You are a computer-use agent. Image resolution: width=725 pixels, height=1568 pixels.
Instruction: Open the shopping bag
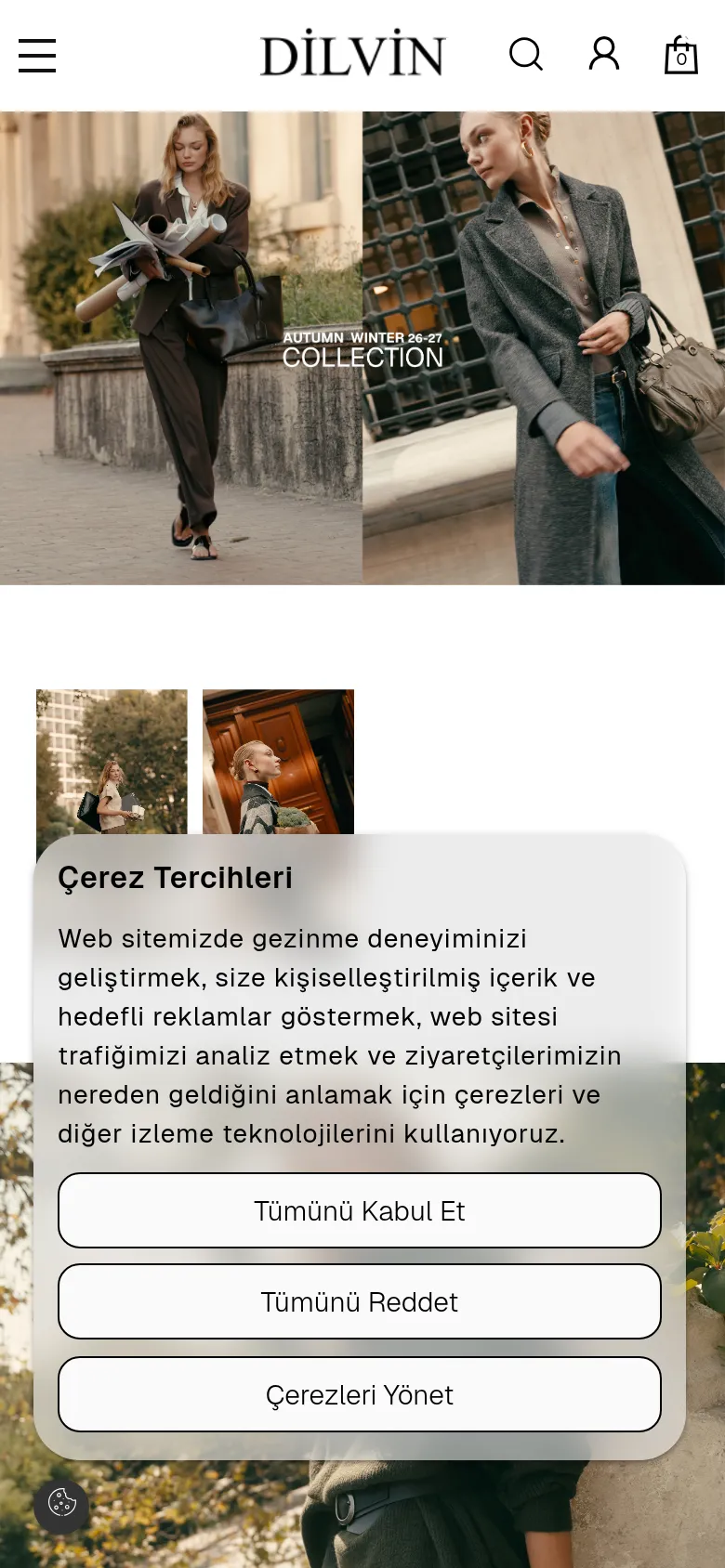(x=681, y=55)
